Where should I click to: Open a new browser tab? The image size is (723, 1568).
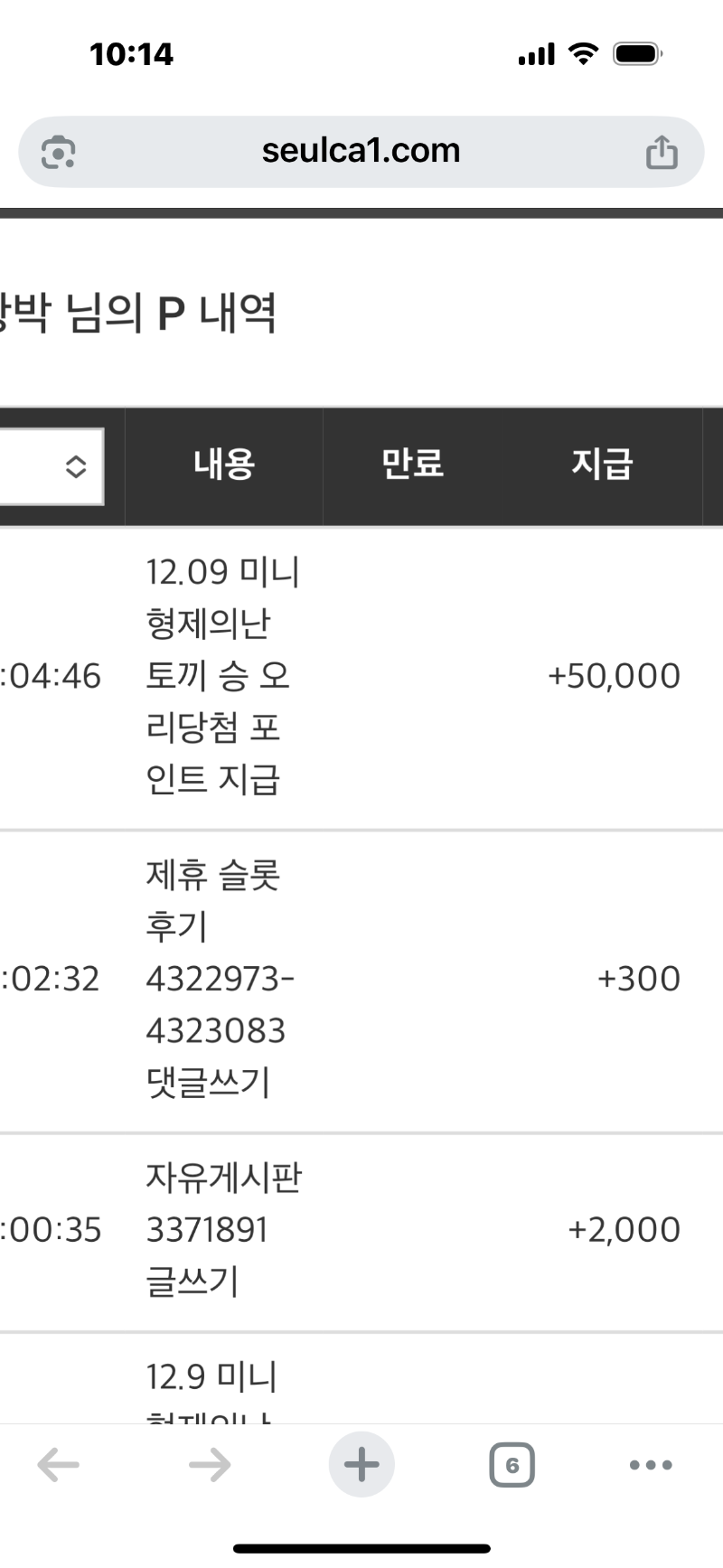click(x=361, y=1465)
